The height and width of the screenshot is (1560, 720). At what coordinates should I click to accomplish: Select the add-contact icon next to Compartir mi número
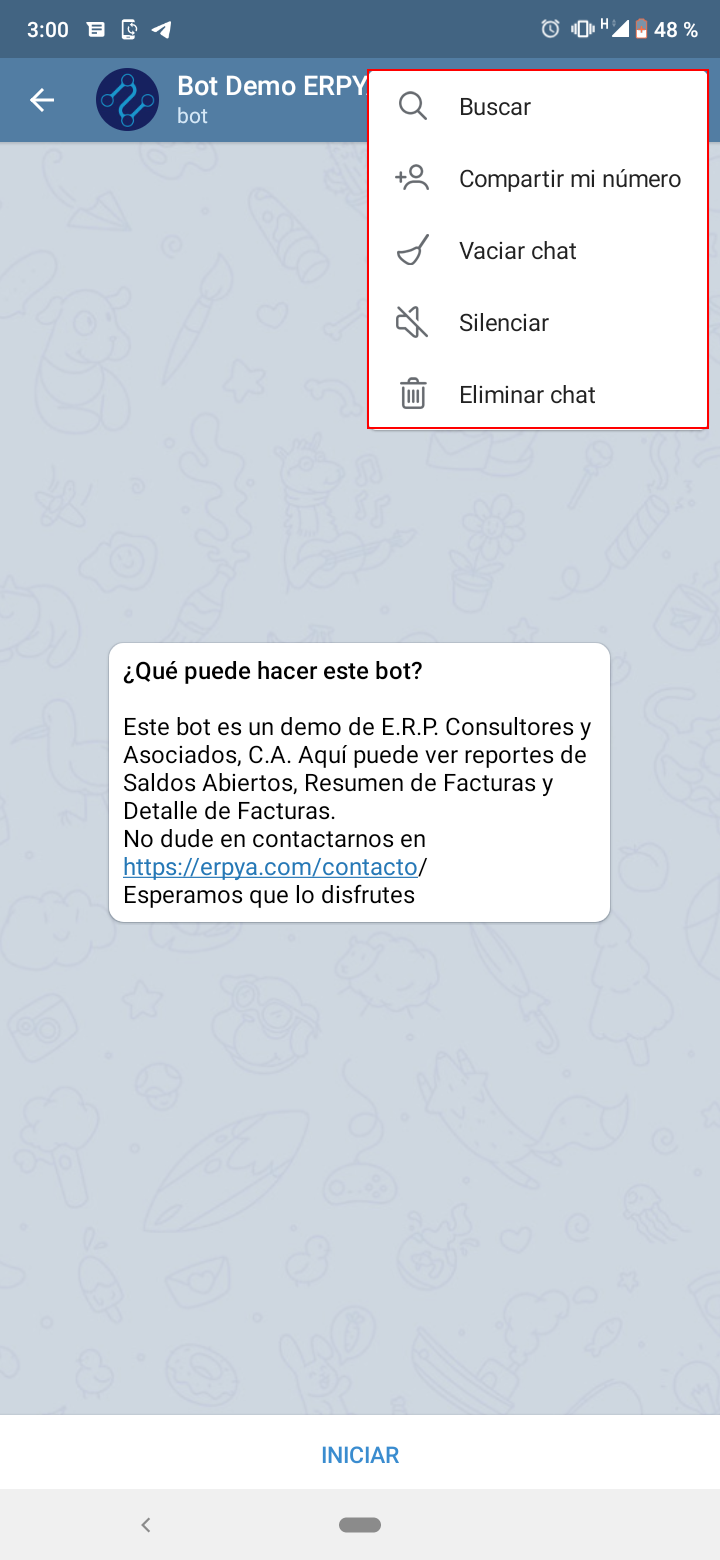412,178
